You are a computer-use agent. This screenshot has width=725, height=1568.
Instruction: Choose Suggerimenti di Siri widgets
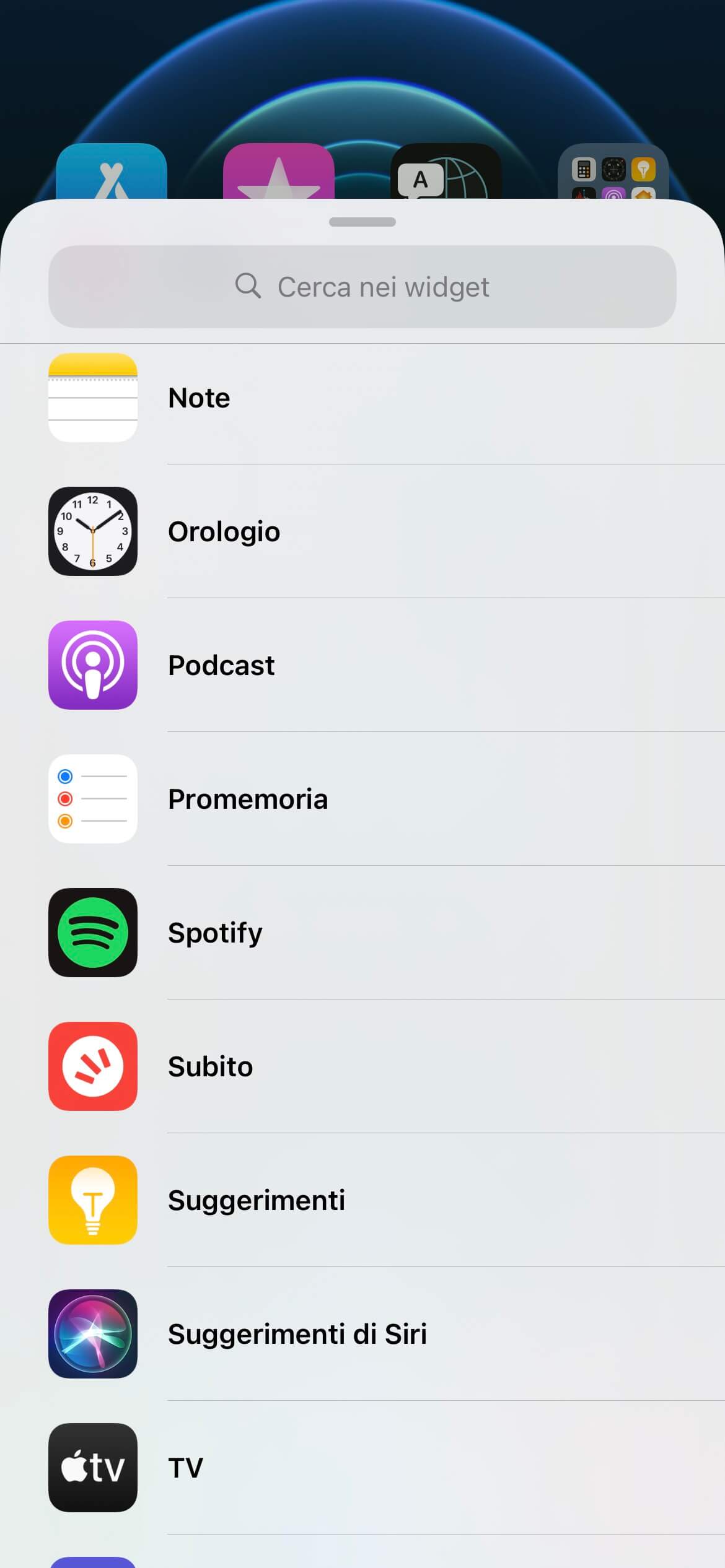pyautogui.click(x=362, y=1335)
